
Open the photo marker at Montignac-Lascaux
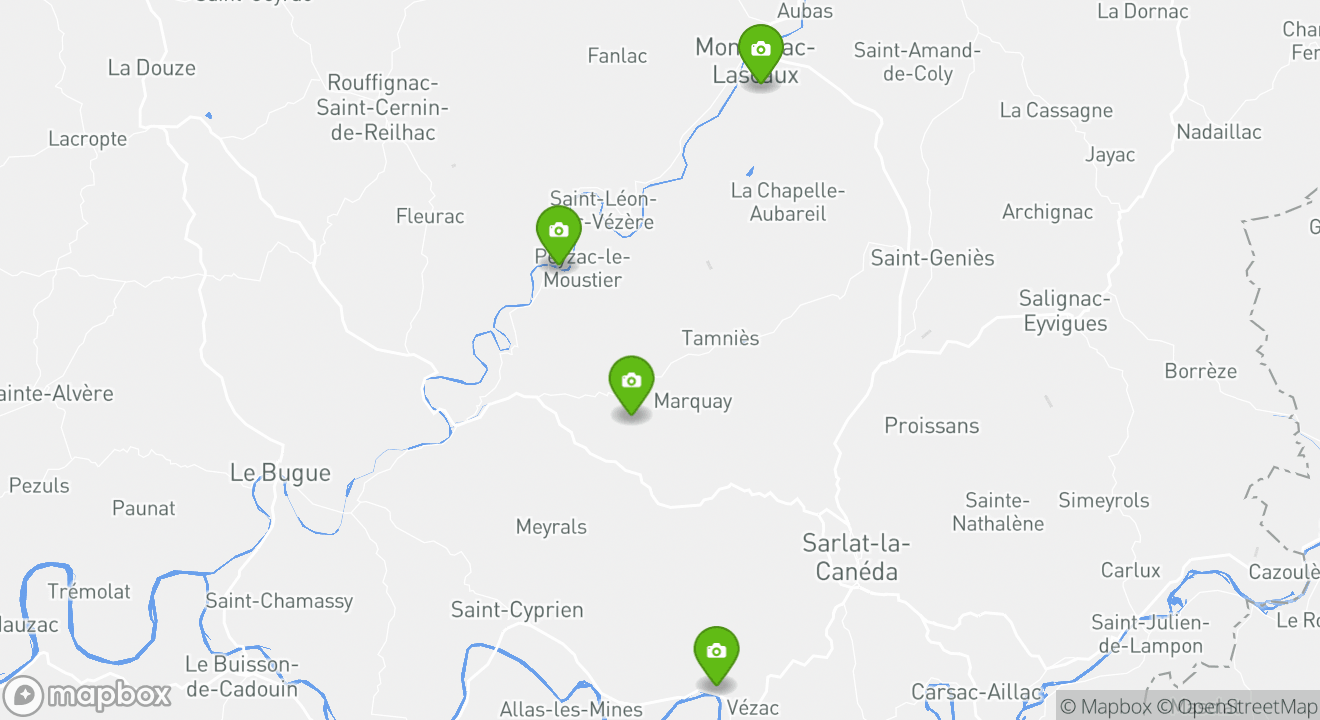point(760,50)
